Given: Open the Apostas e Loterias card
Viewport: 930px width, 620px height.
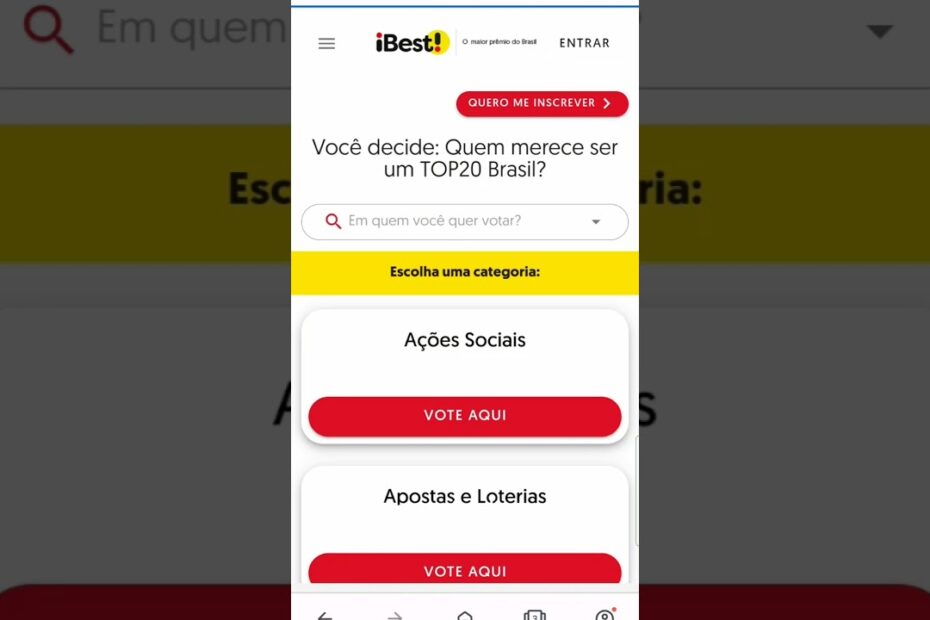Looking at the screenshot, I should click(x=464, y=497).
